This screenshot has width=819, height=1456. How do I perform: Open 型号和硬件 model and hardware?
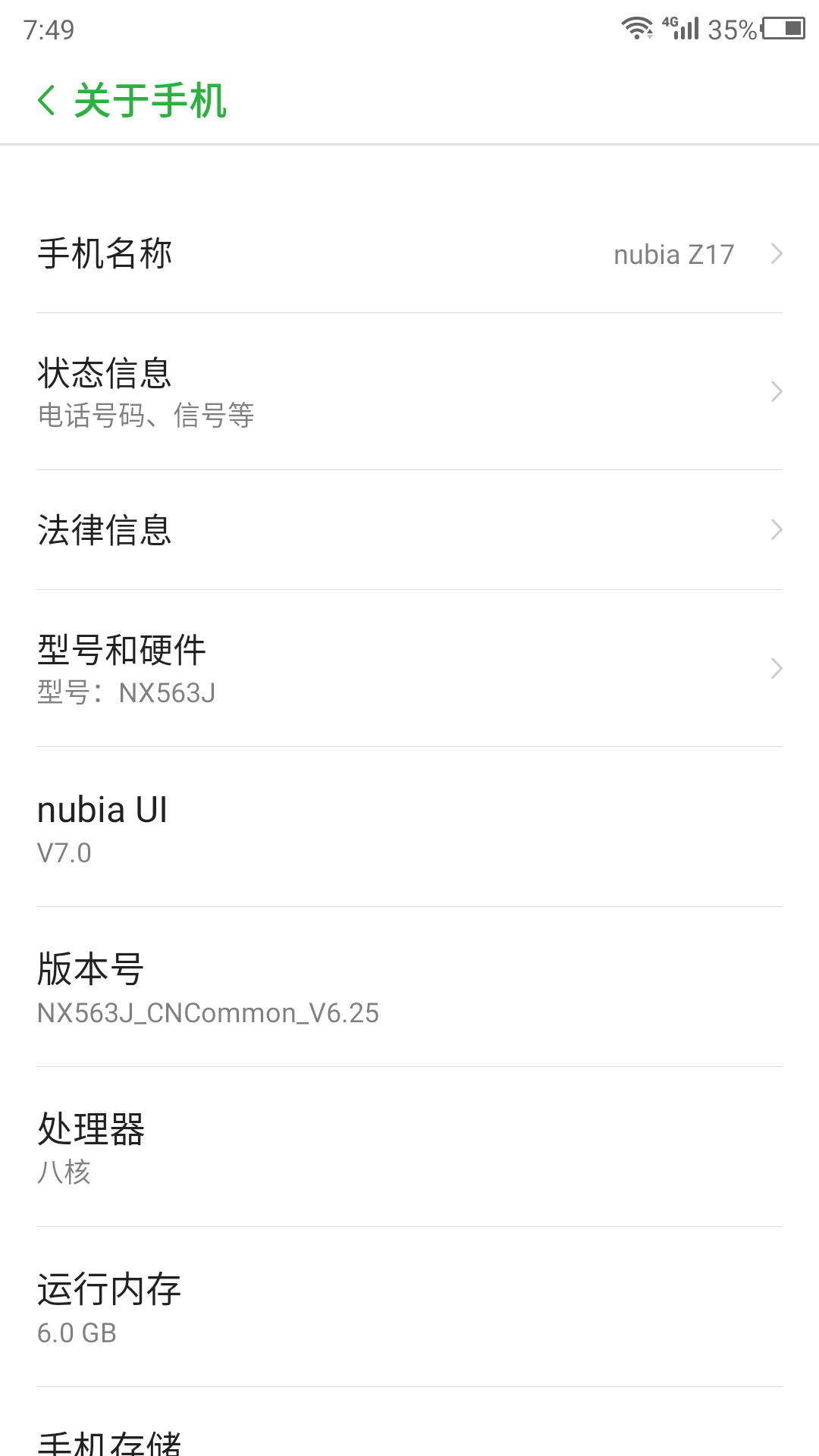coord(409,669)
